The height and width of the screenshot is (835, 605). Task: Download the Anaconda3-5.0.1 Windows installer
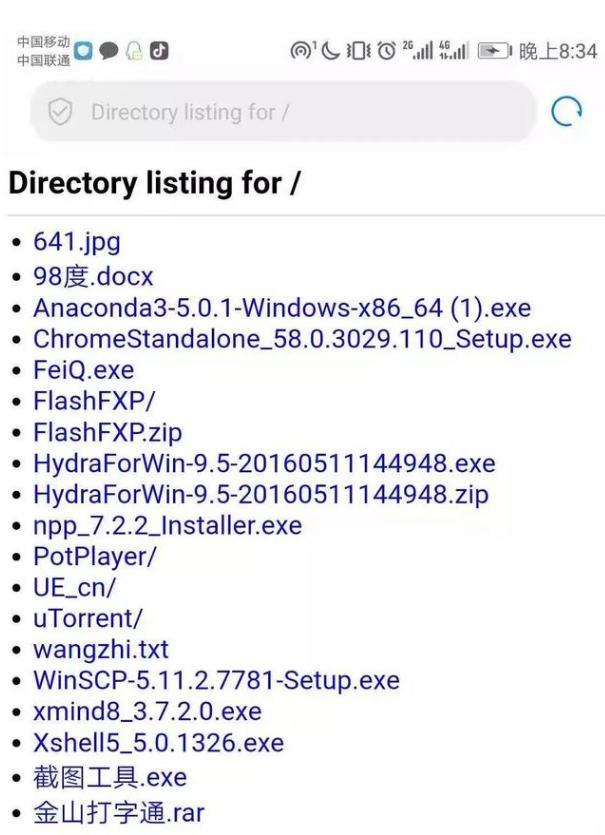[282, 308]
